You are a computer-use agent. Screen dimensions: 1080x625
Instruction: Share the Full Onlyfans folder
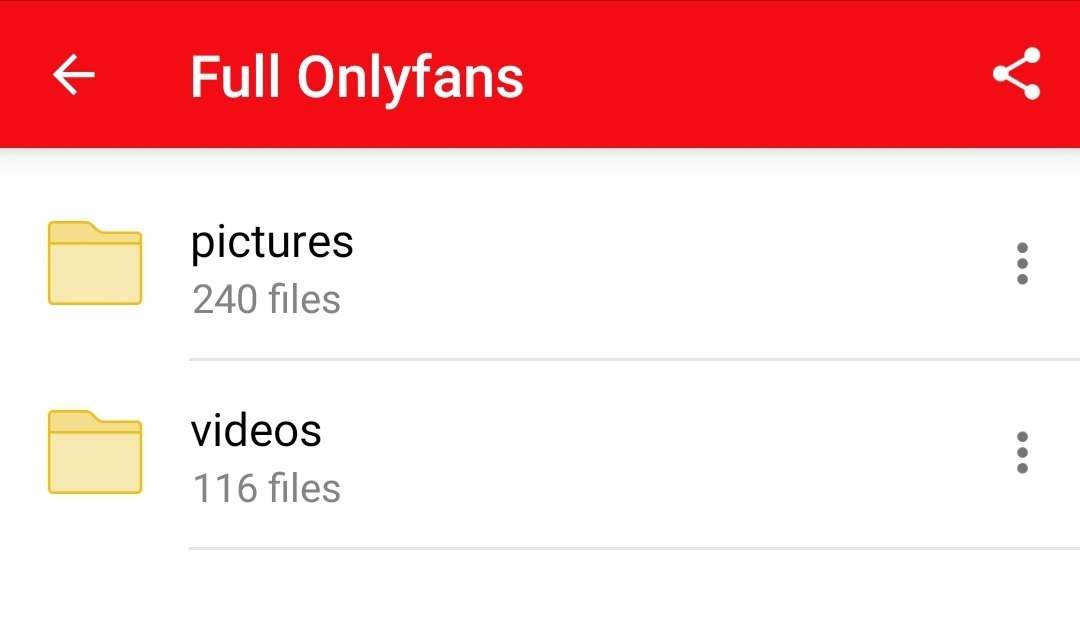pos(1016,75)
